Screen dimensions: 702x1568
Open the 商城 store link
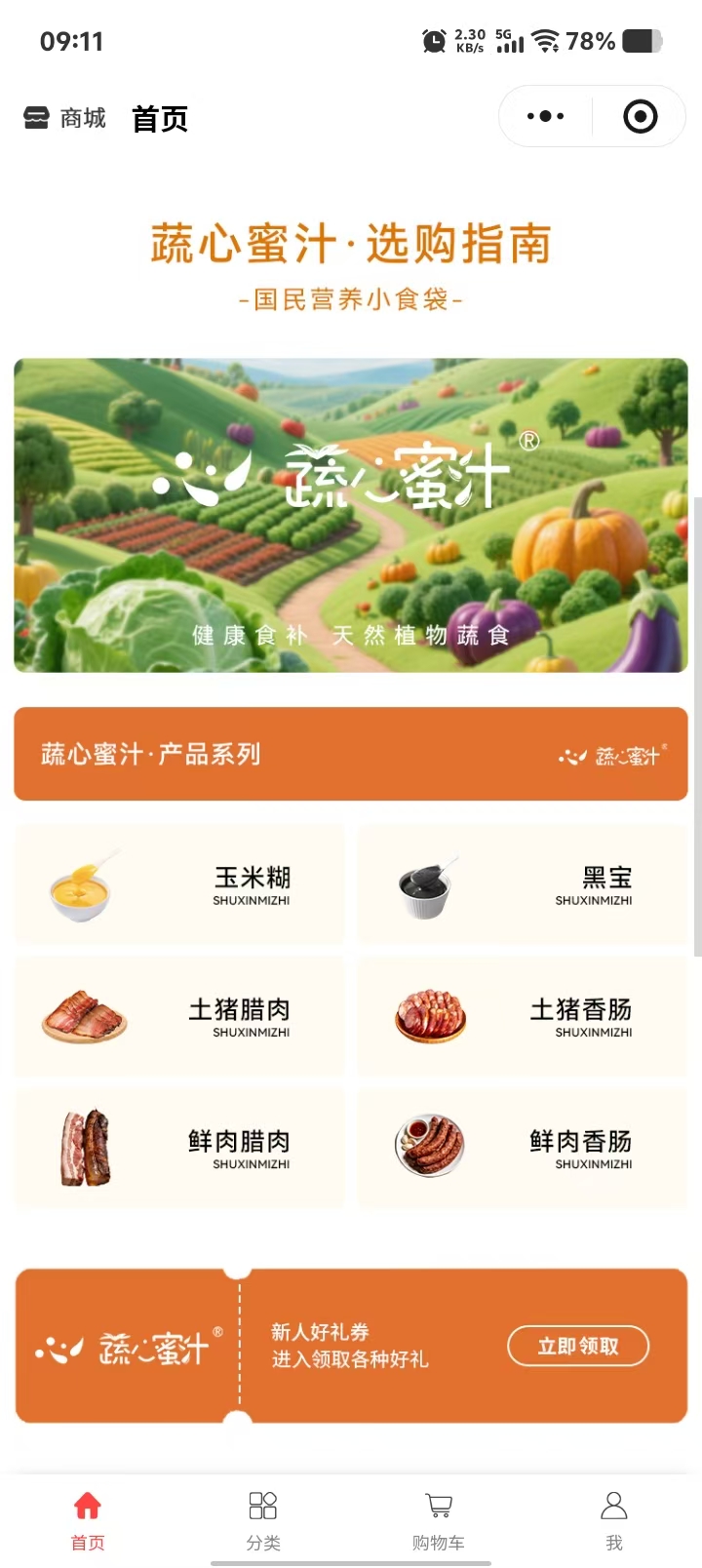[64, 119]
